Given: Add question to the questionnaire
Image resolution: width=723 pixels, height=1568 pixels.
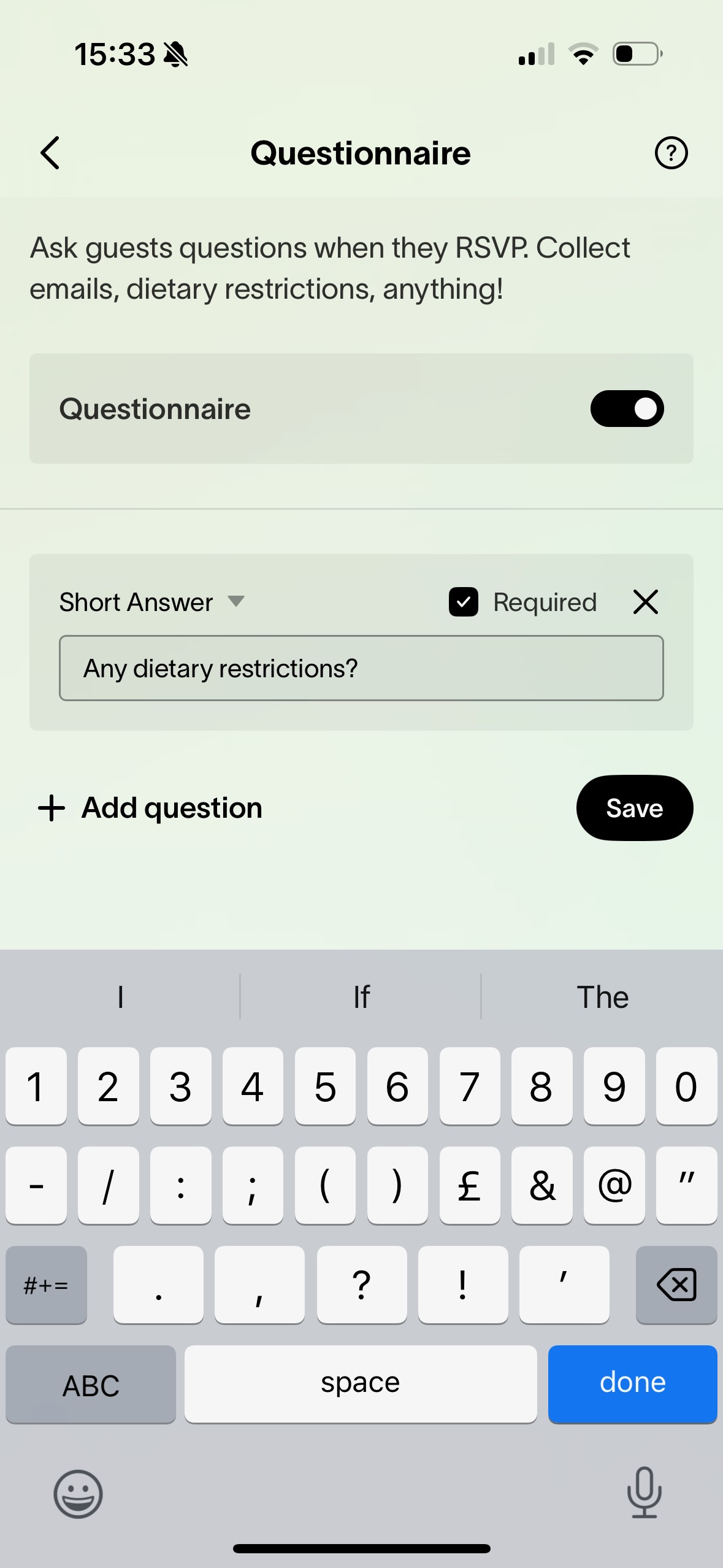Looking at the screenshot, I should [x=150, y=808].
